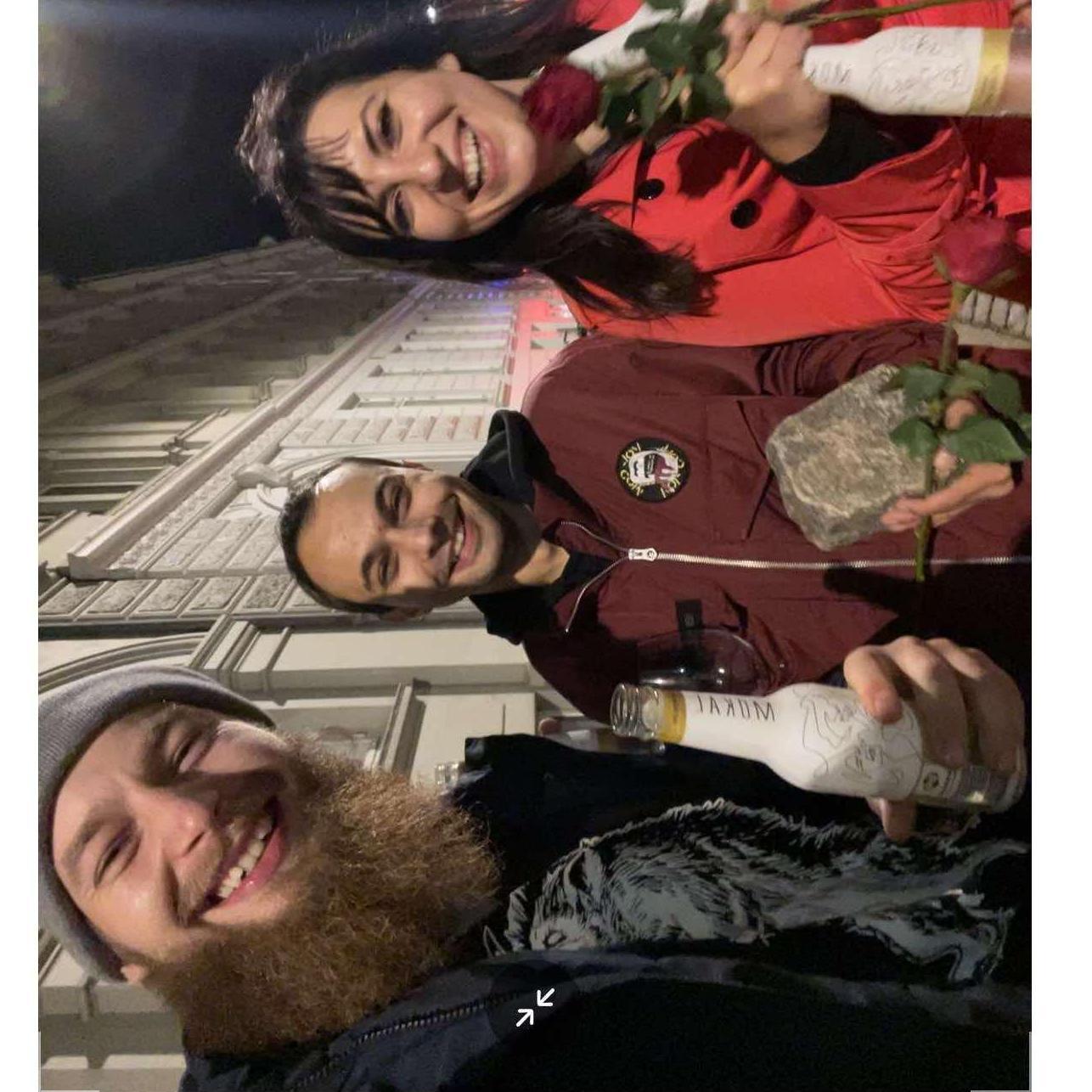Viewport: 1092px width, 1092px height.
Task: Collapse the fullscreen photo view
Action: click(x=535, y=1006)
